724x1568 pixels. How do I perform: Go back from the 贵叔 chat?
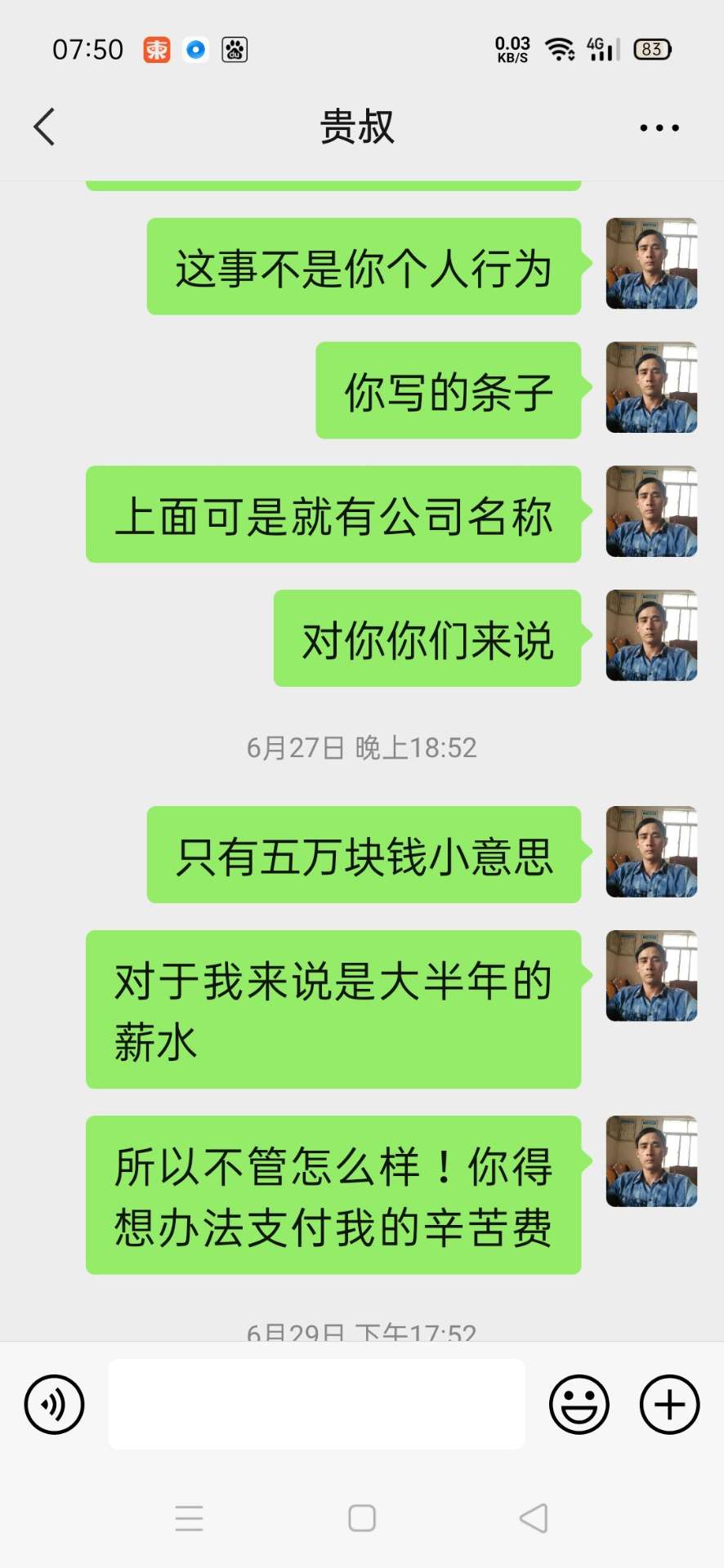[45, 127]
